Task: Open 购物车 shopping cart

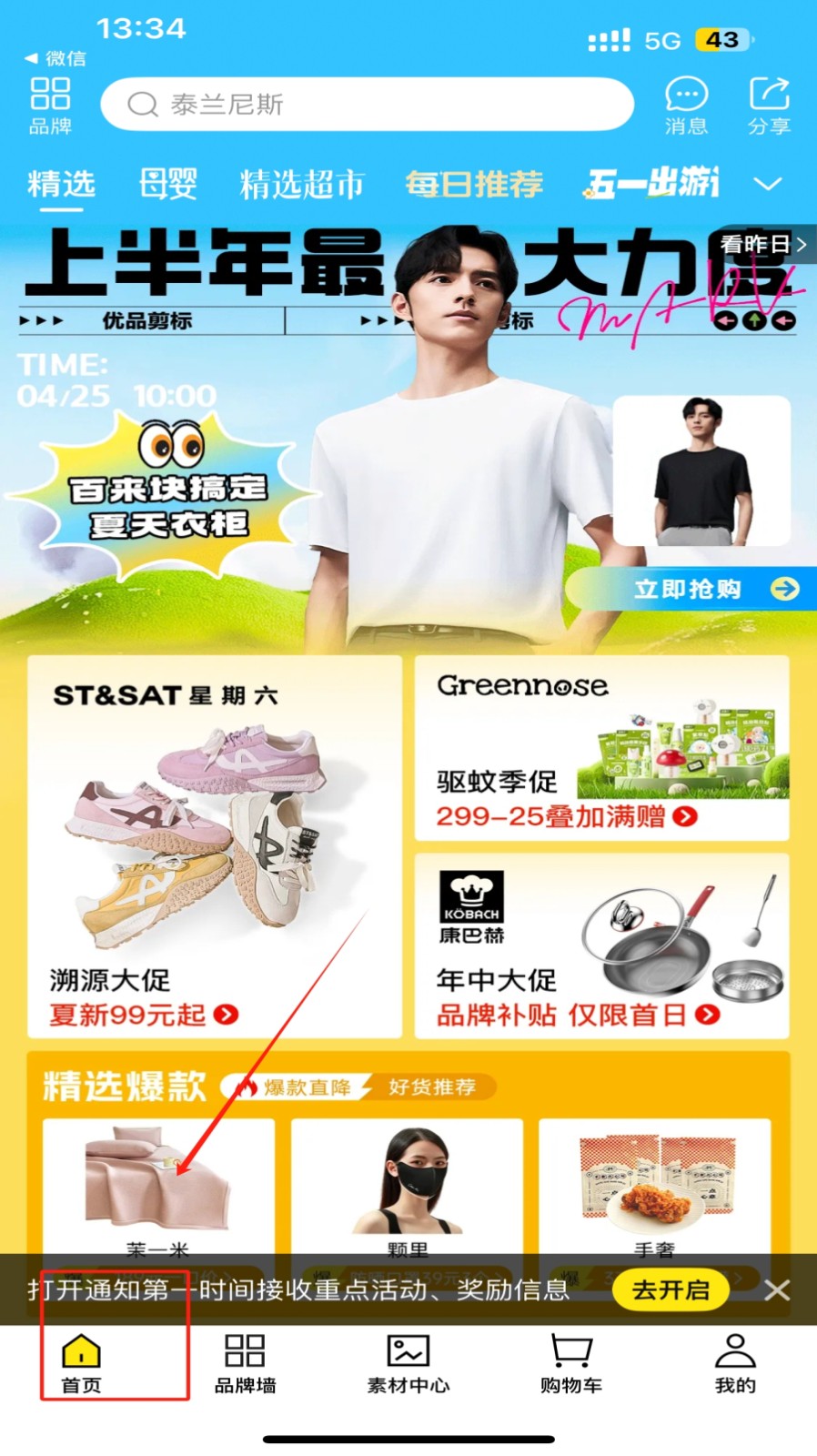Action: (571, 1363)
